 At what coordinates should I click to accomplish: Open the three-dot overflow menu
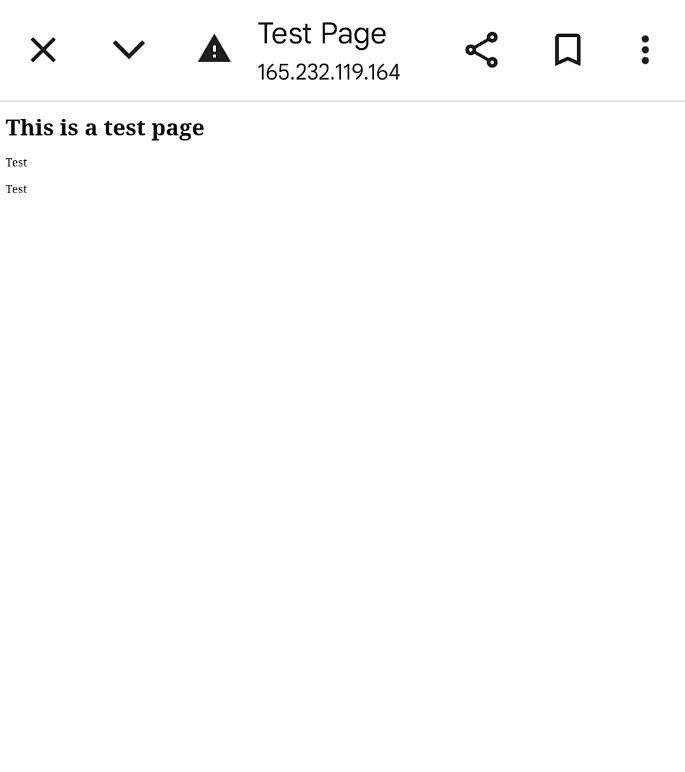(645, 50)
